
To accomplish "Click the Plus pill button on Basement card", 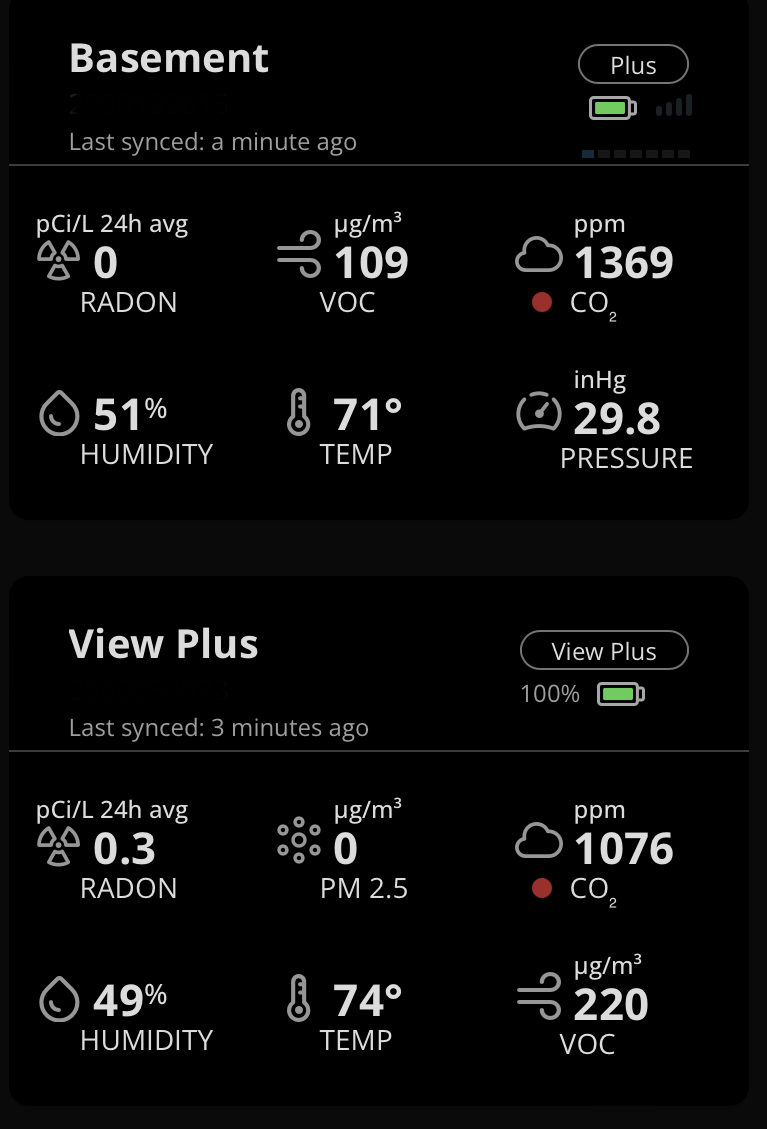I will 632,64.
